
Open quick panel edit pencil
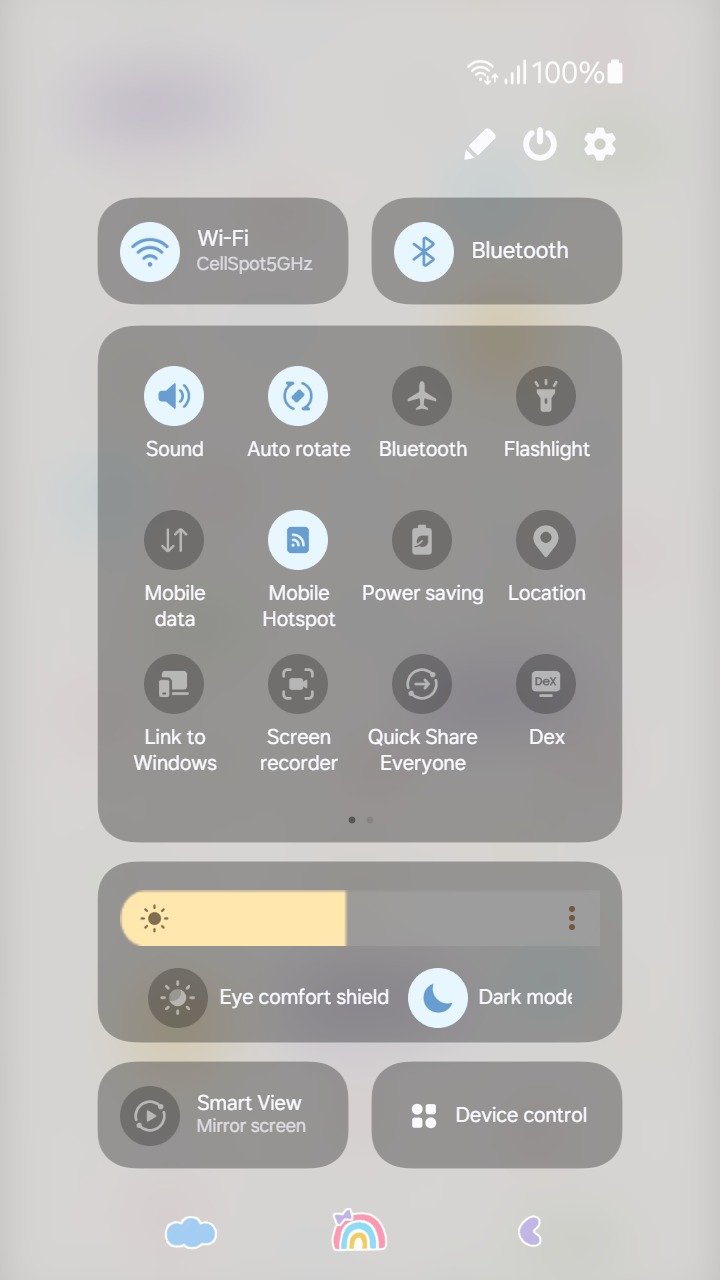tap(480, 145)
